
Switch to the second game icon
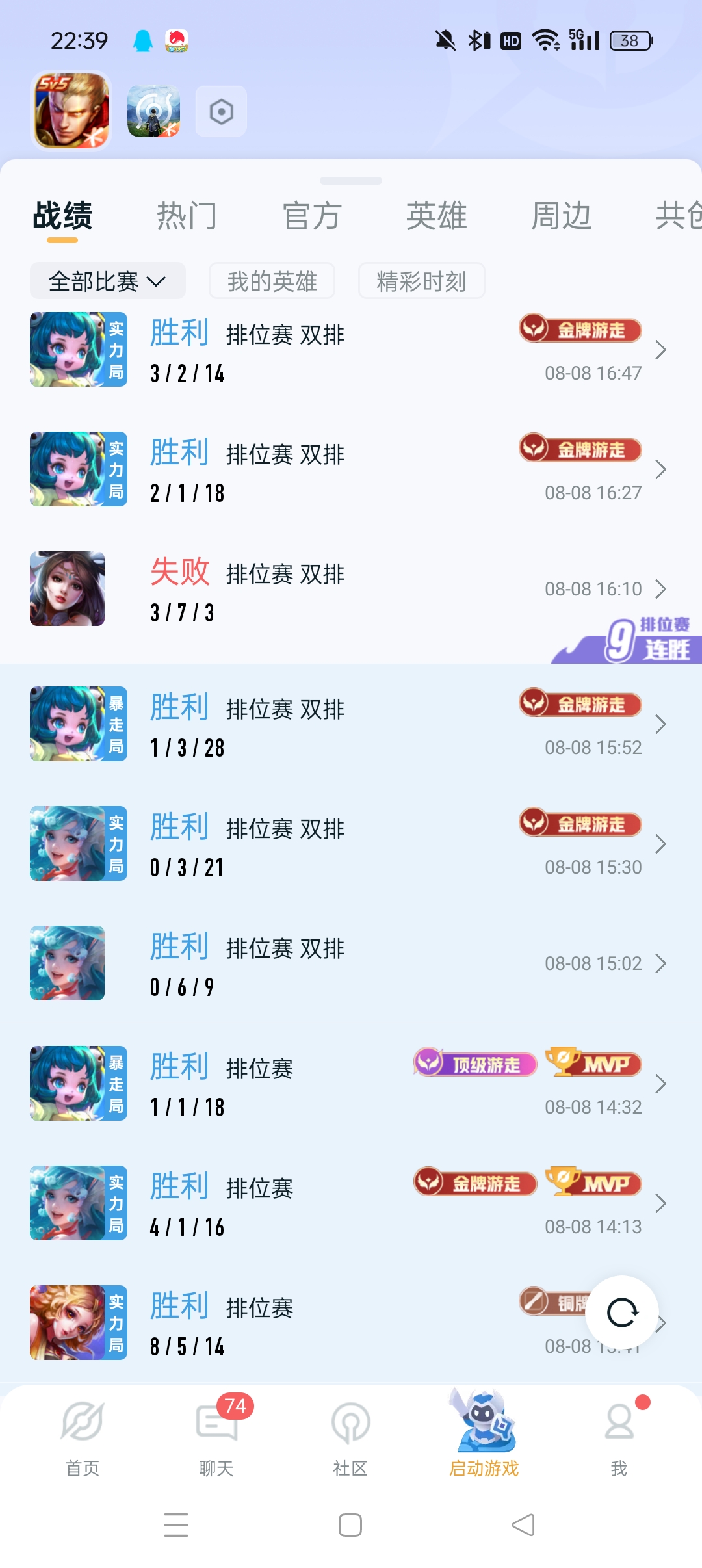click(153, 111)
